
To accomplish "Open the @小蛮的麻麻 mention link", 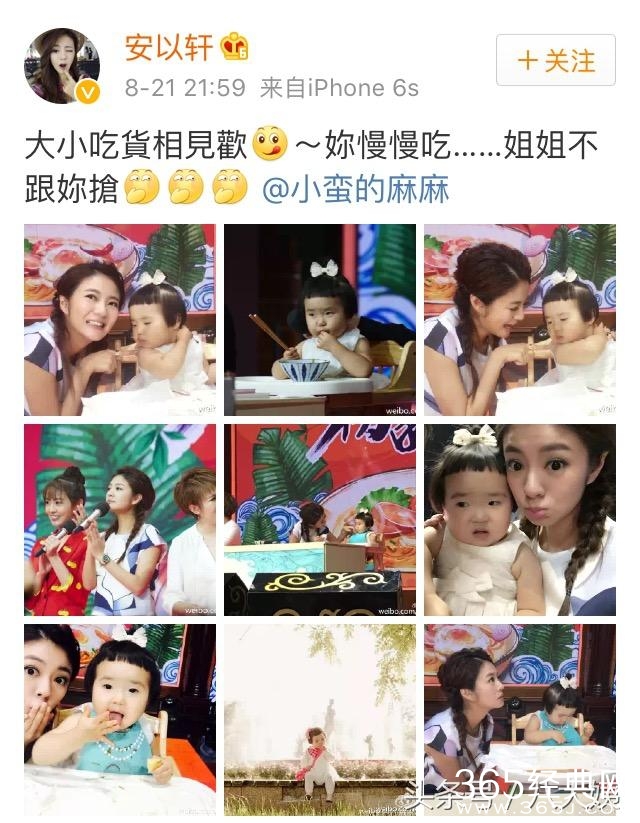I will point(355,190).
